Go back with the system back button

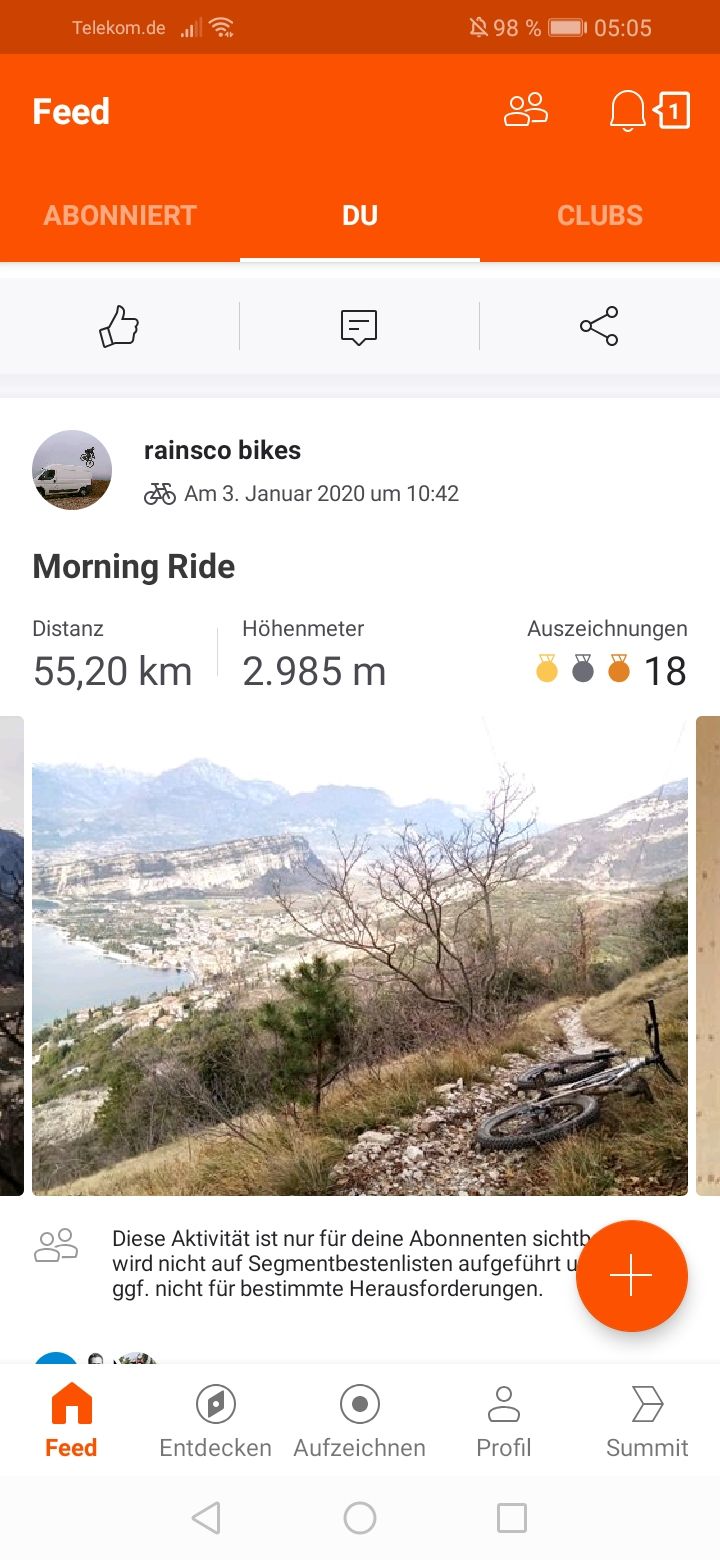coord(206,1518)
